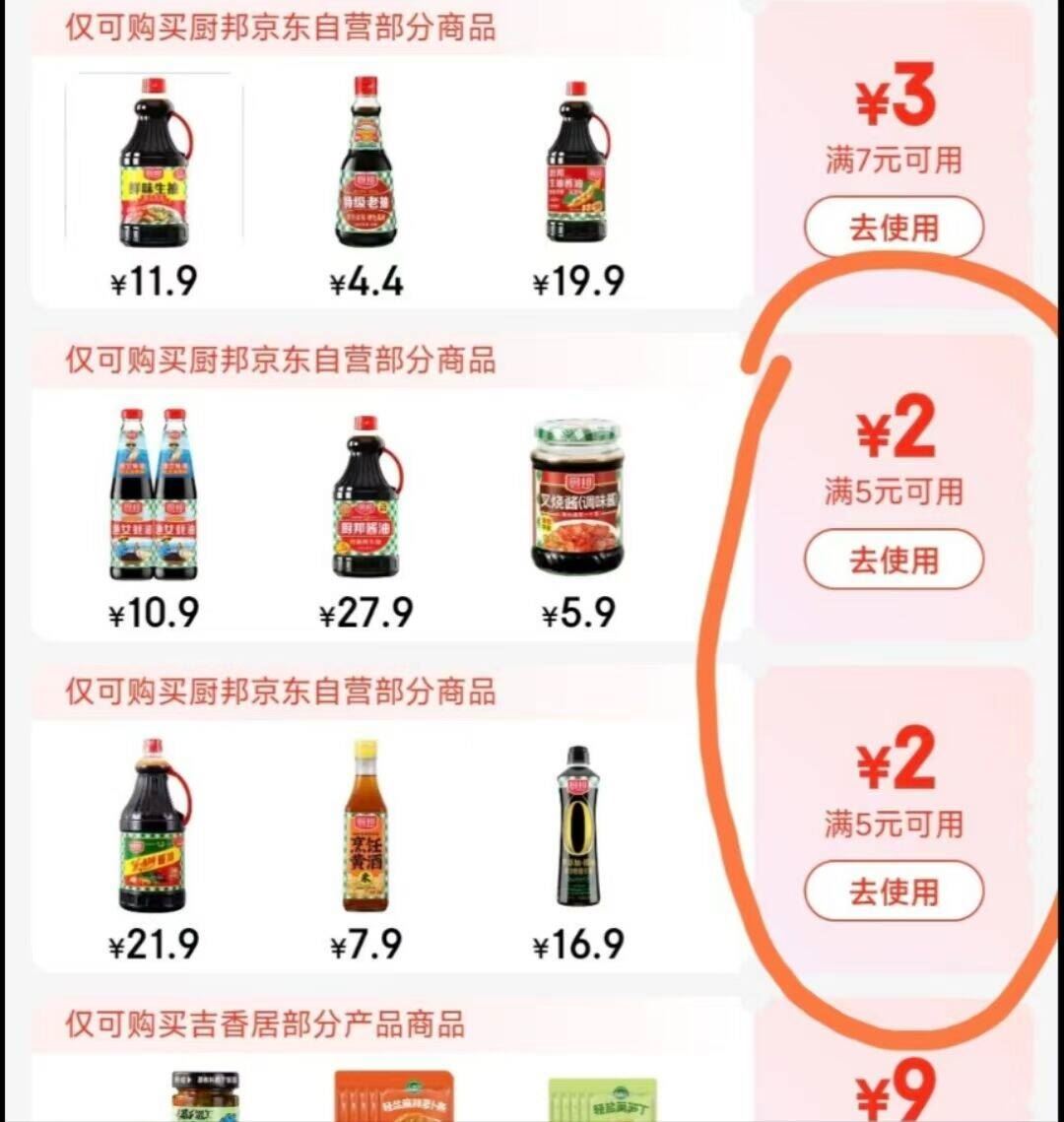Tap 去使用 on the circled ¥2 coupon

pyautogui.click(x=892, y=557)
